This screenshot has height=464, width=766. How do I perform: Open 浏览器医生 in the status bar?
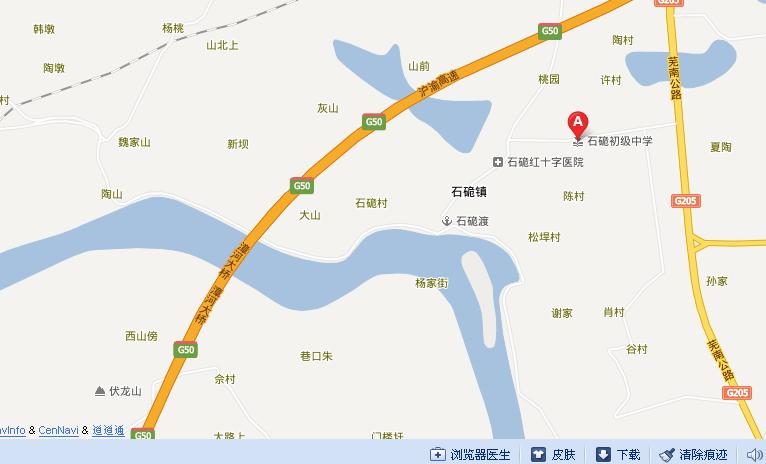coord(470,454)
